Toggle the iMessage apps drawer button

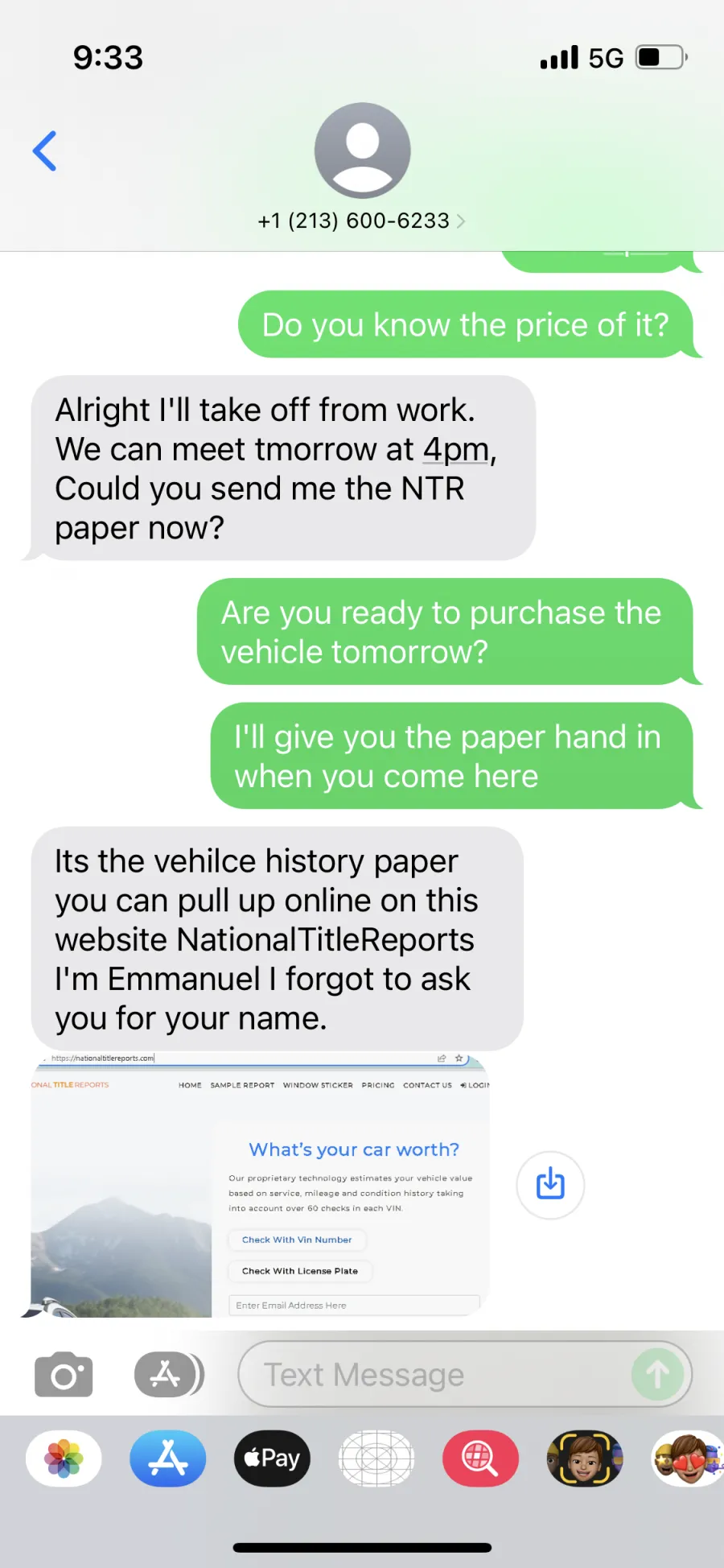click(169, 1375)
